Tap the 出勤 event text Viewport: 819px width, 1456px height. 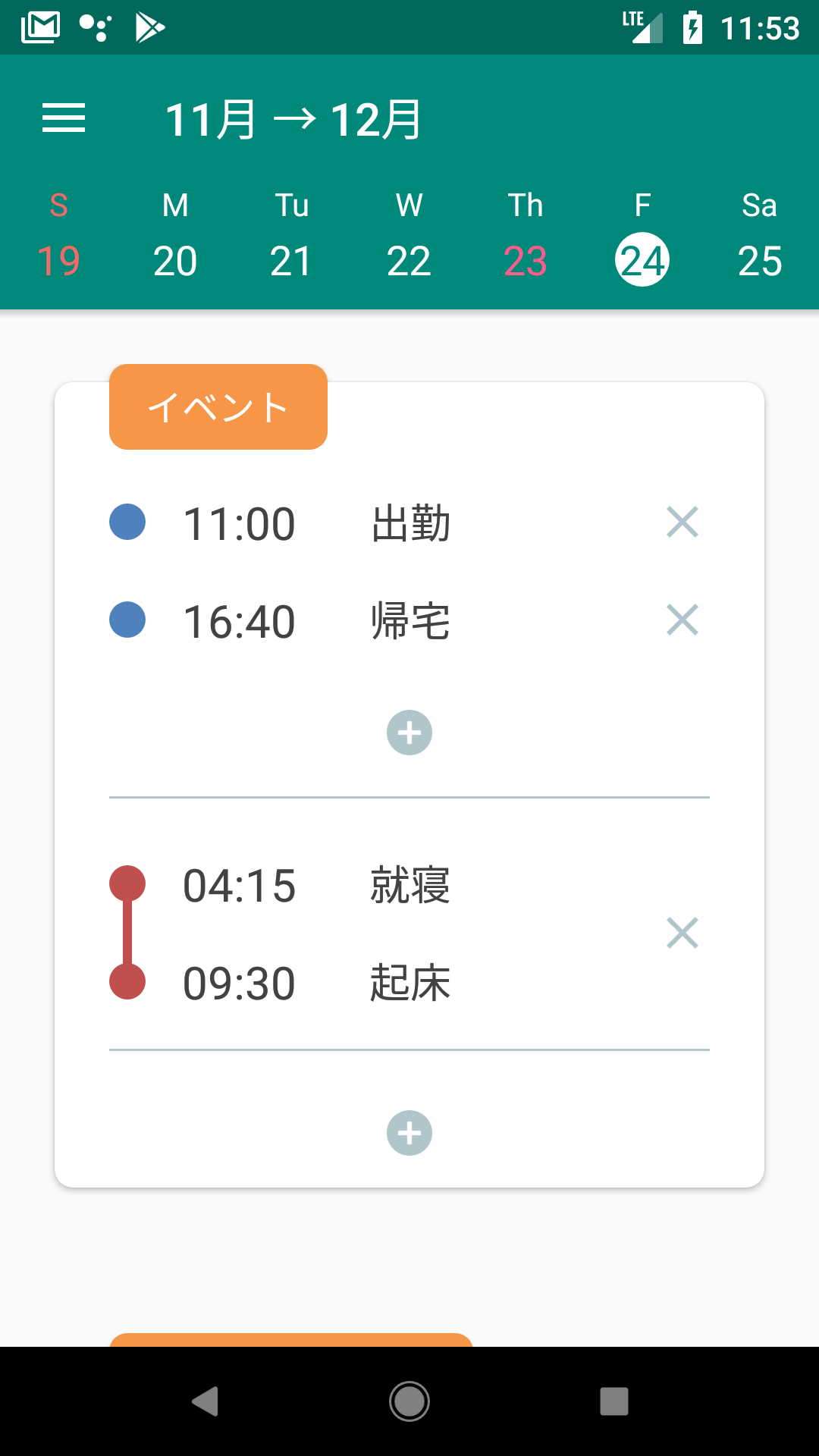coord(410,521)
